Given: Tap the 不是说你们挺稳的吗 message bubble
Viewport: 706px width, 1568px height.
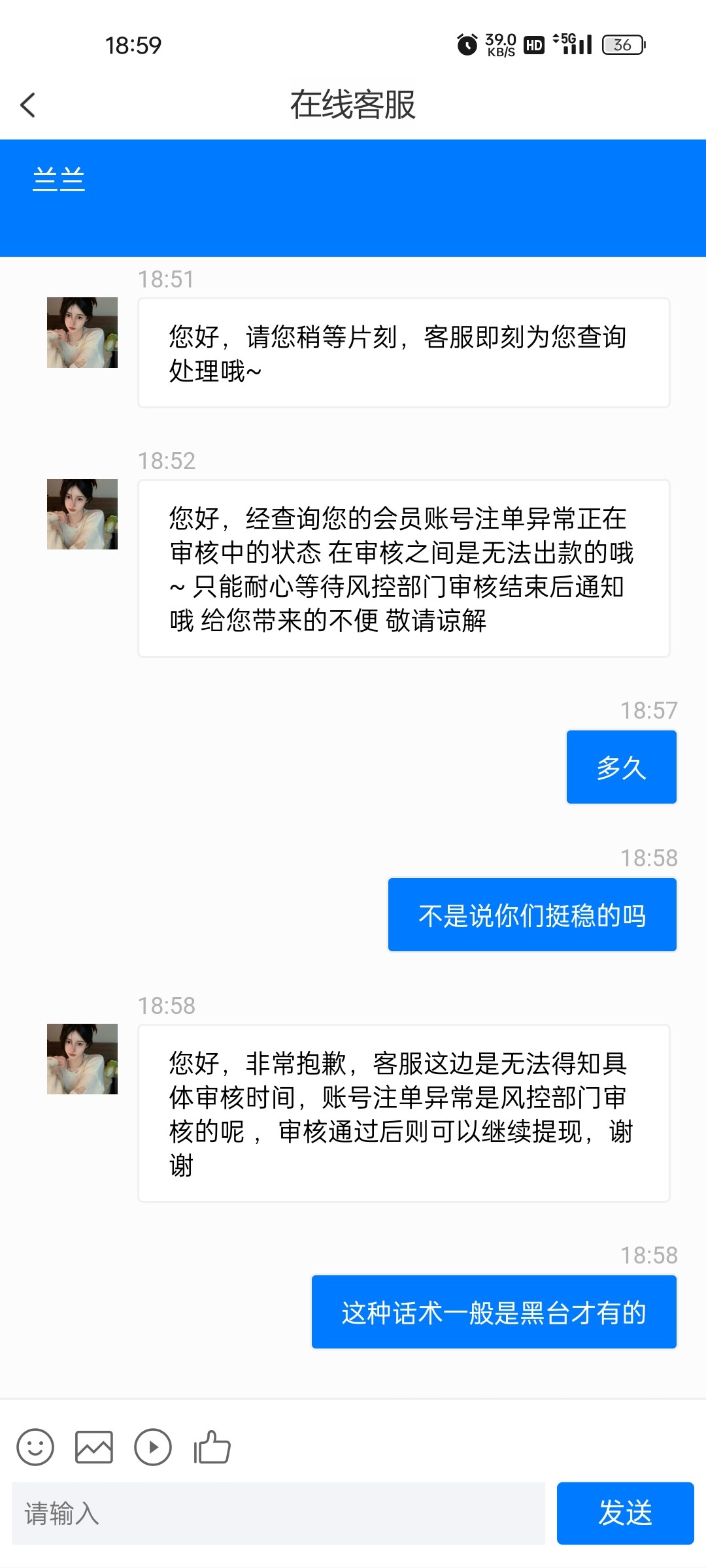Looking at the screenshot, I should point(531,914).
